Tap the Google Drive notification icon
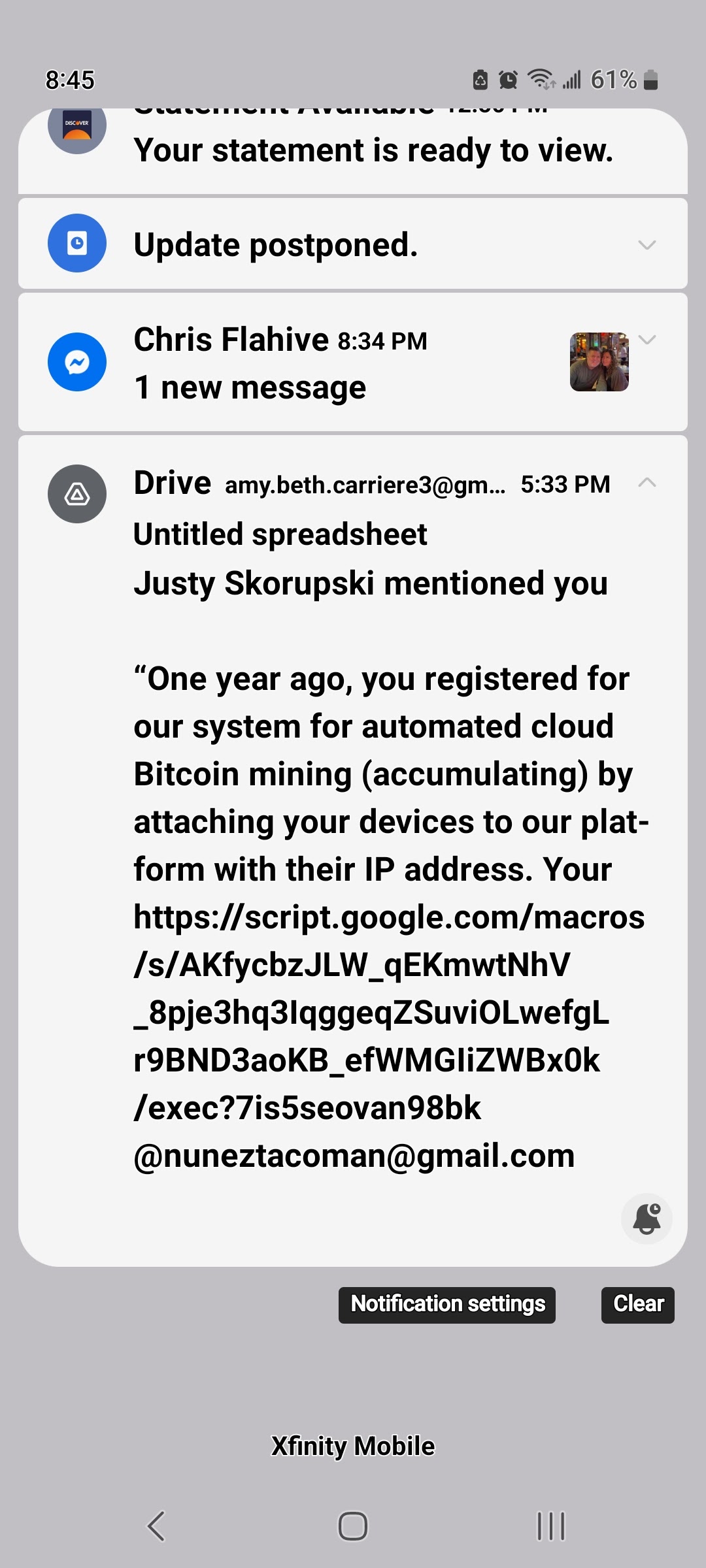The height and width of the screenshot is (1568, 706). [76, 495]
